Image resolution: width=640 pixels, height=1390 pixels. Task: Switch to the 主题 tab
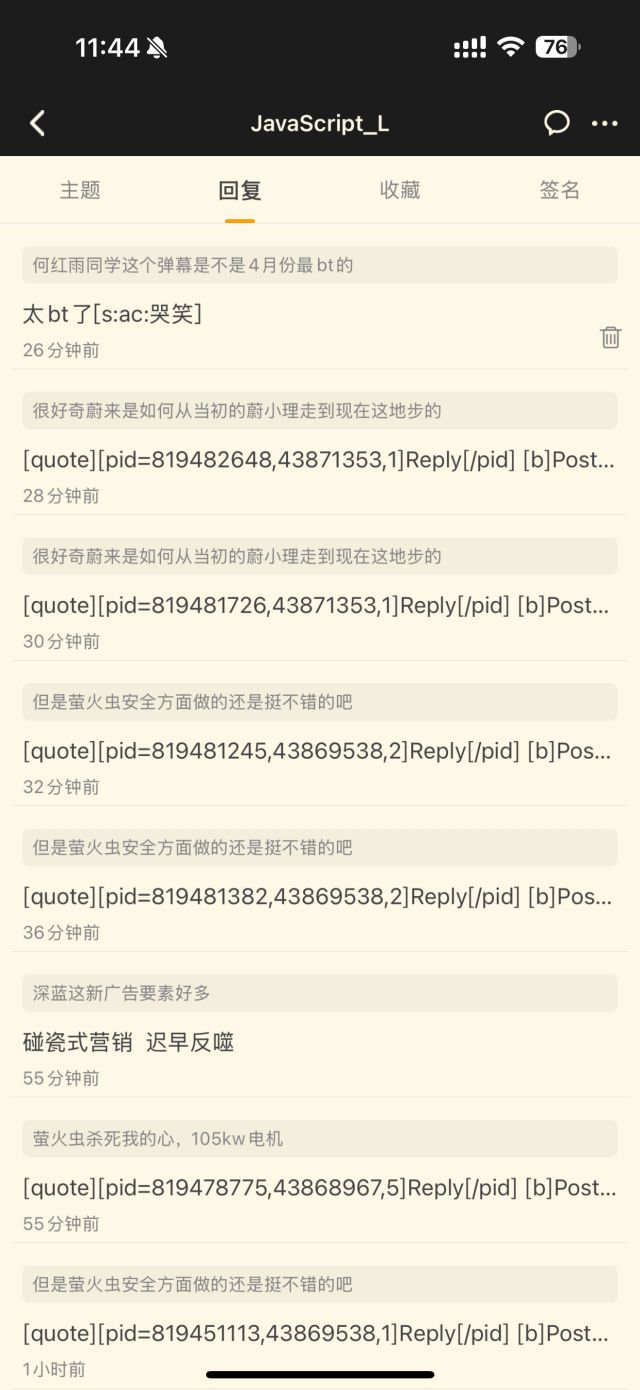[x=80, y=190]
